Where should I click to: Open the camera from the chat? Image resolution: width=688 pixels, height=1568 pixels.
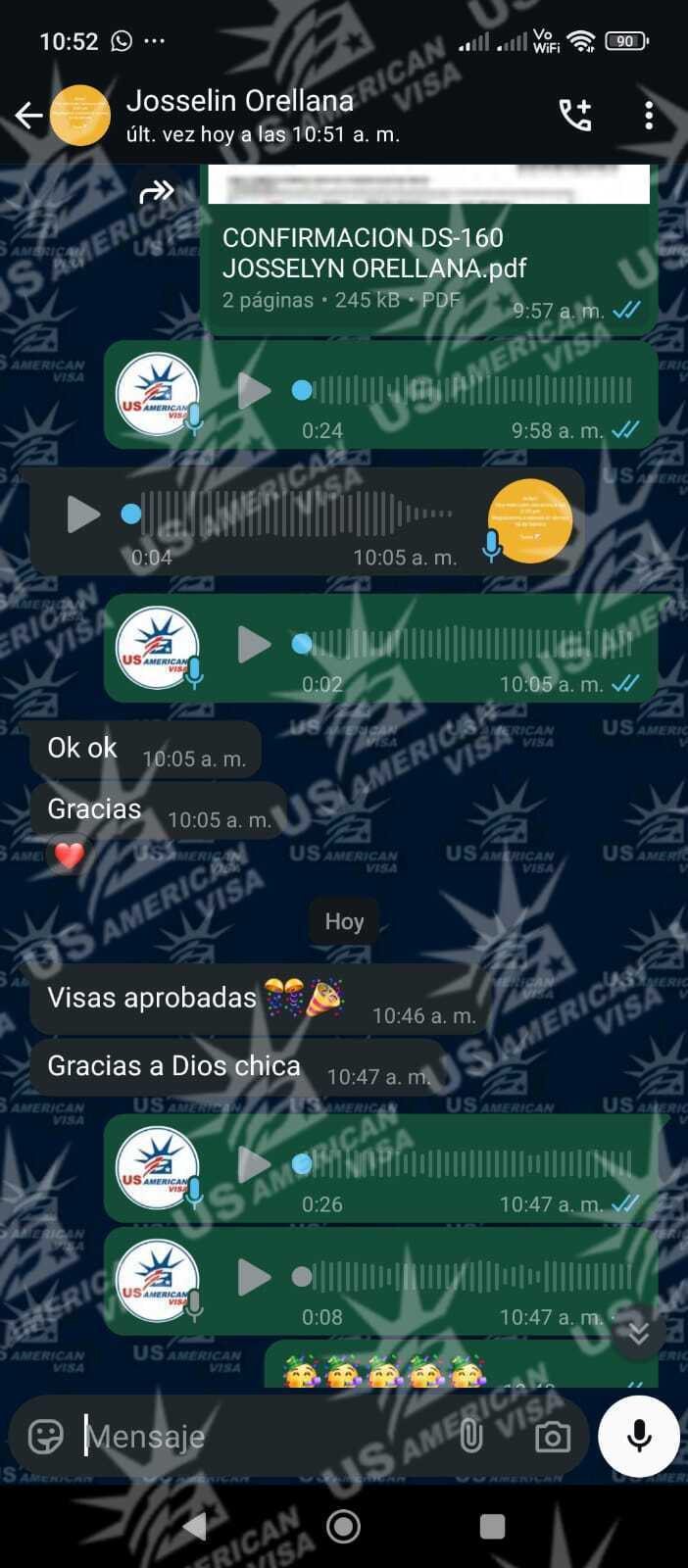(553, 1437)
